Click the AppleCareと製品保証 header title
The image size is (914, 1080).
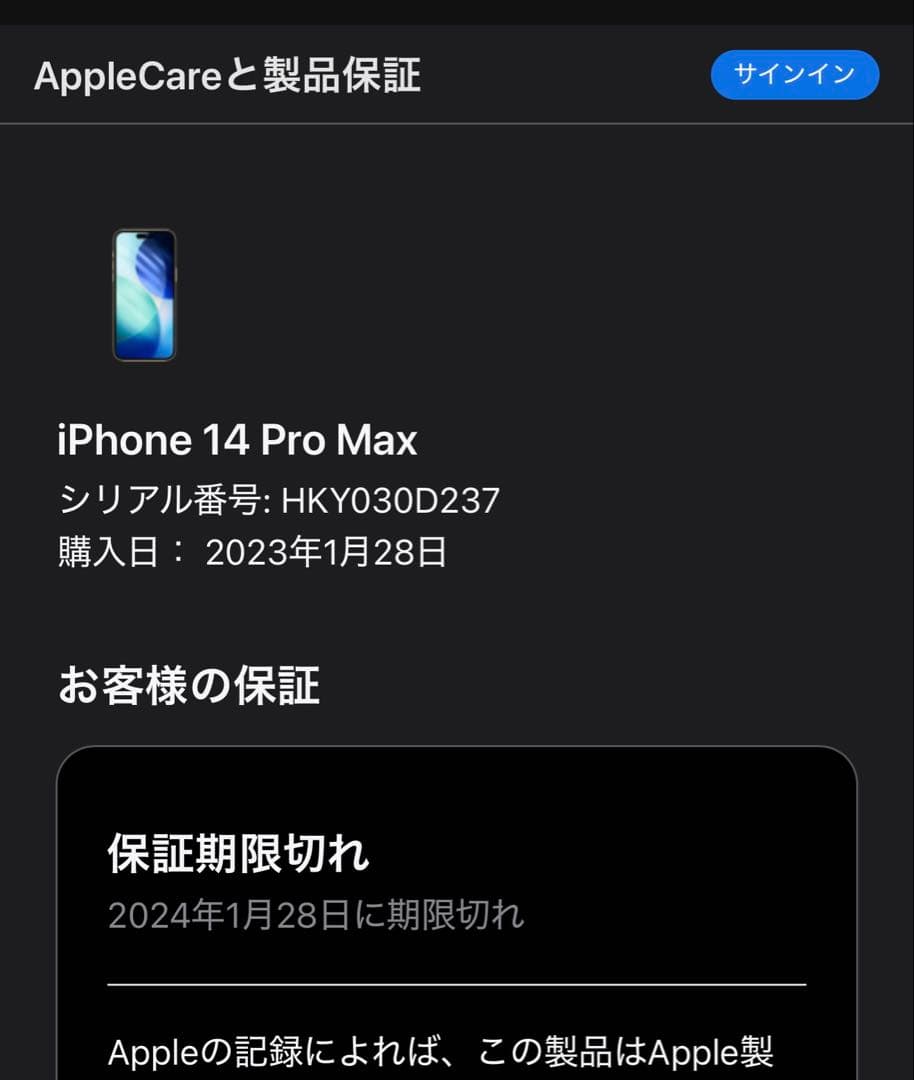click(x=230, y=73)
